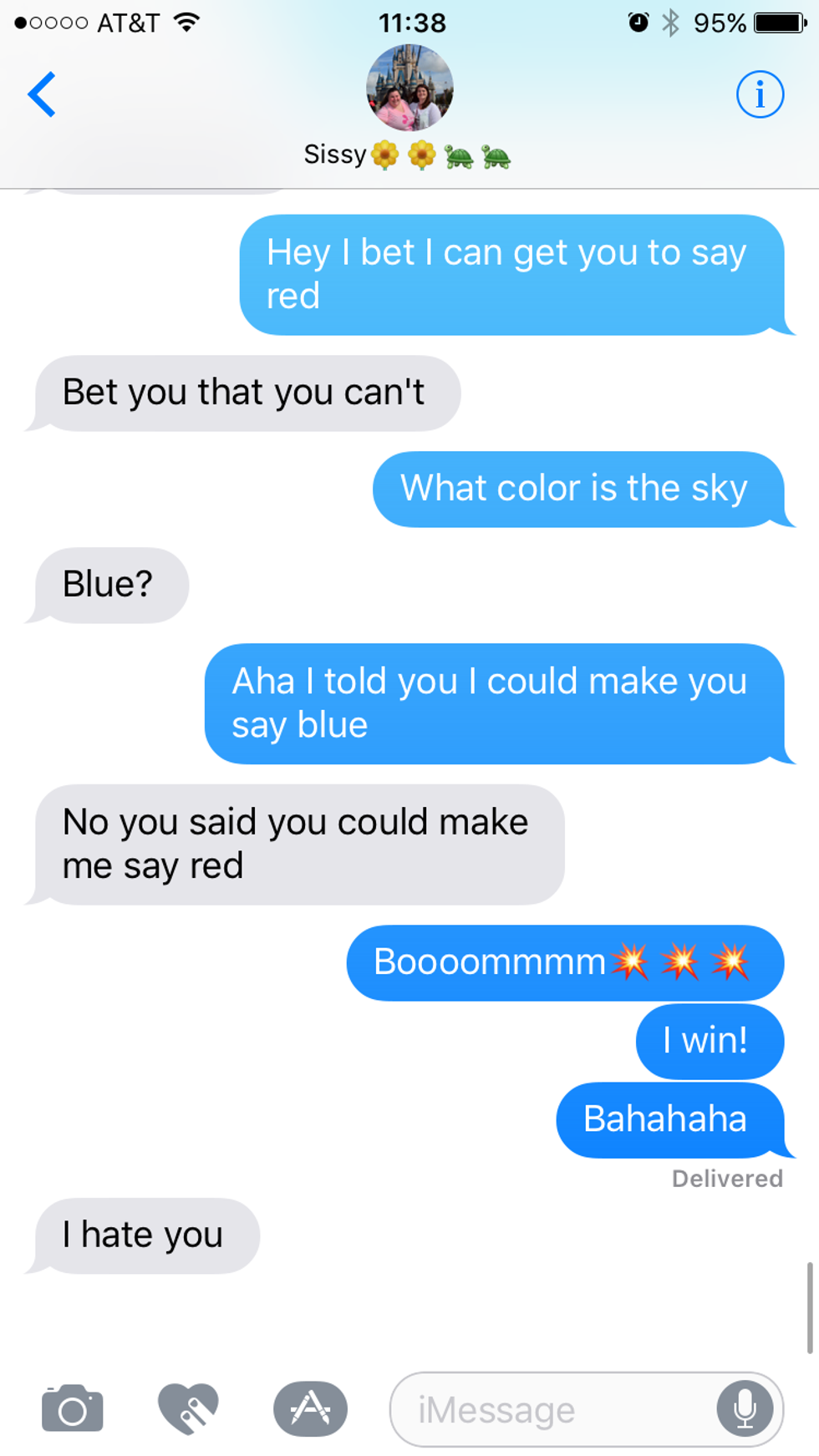Open the camera to attach a photo
This screenshot has width=819, height=1456.
[x=73, y=1409]
